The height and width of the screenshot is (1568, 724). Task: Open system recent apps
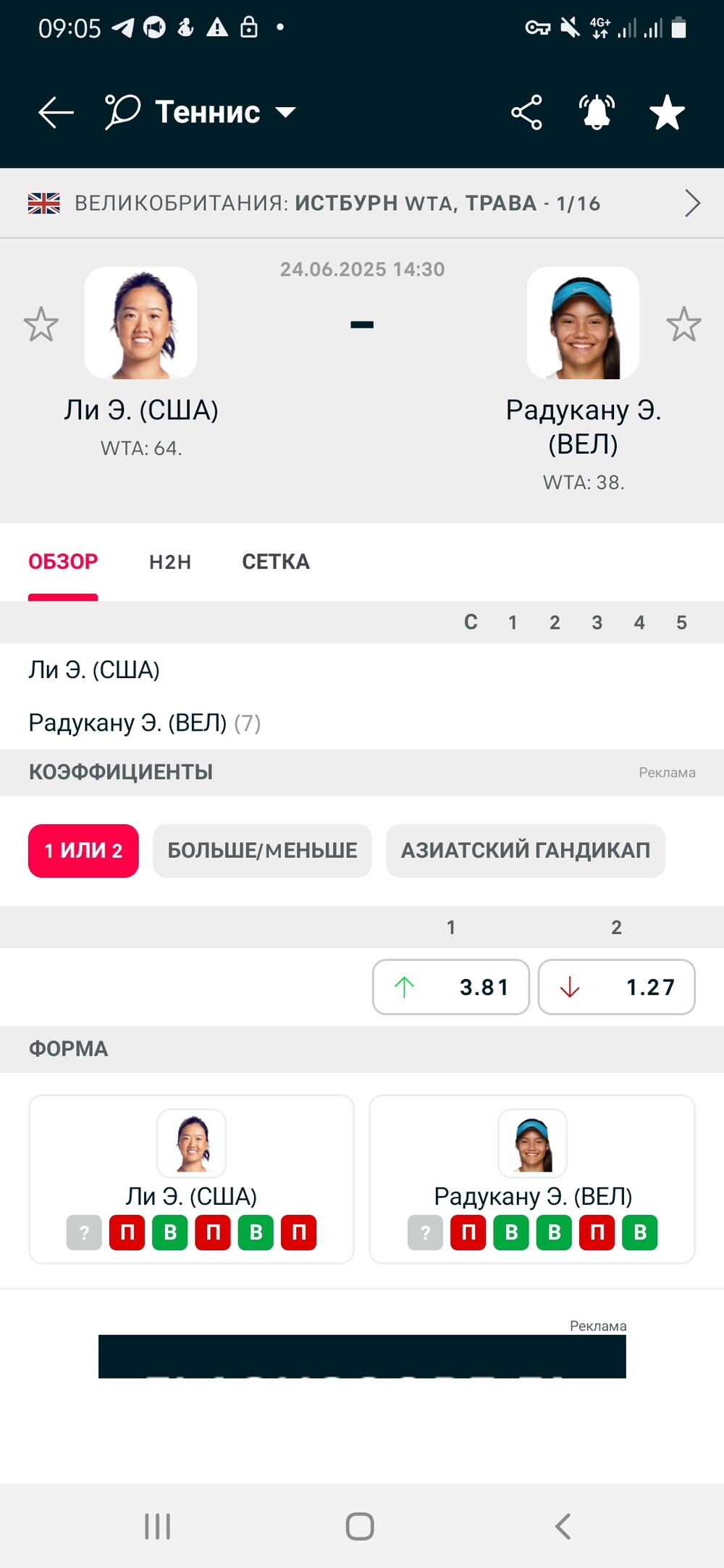158,1527
